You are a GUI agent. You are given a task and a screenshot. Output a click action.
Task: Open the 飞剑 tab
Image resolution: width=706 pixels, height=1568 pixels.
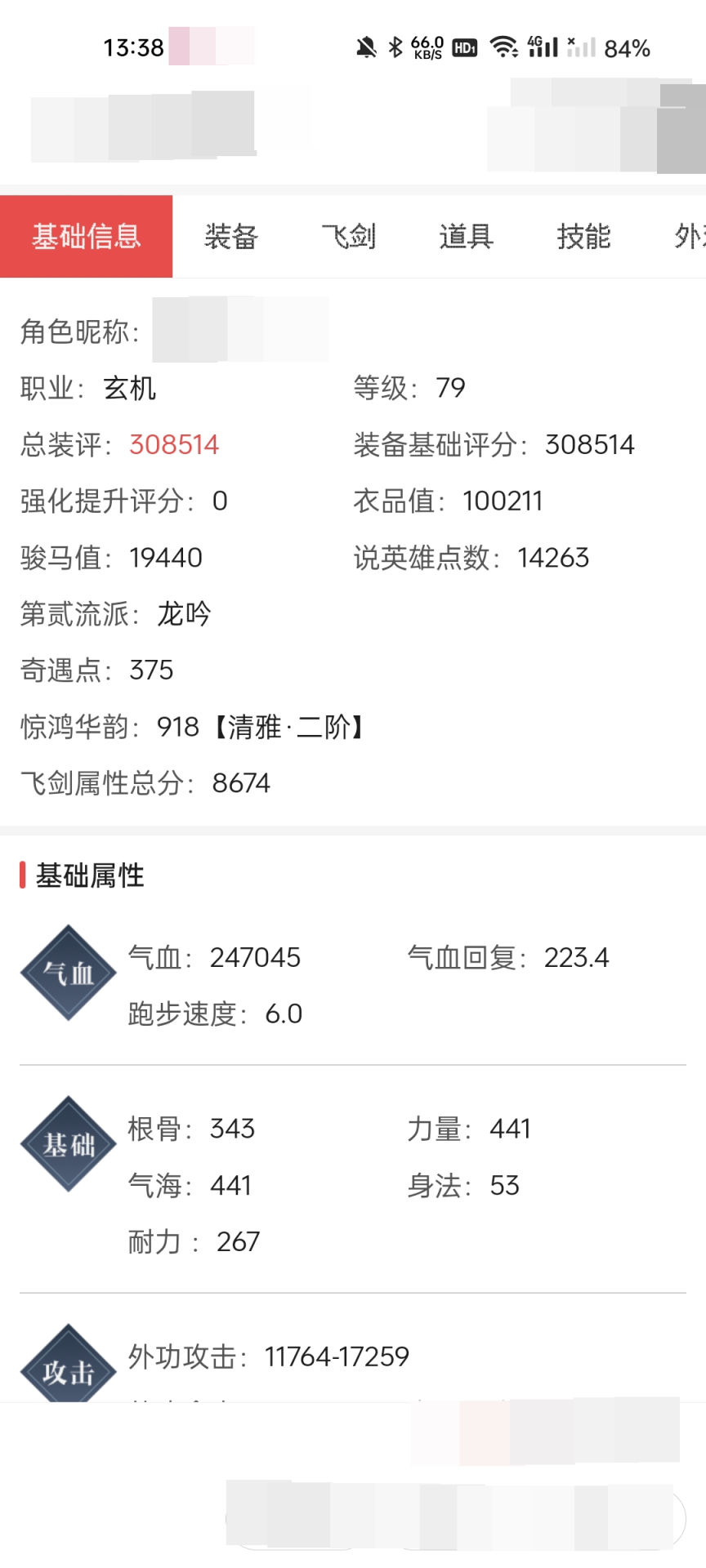click(x=349, y=237)
